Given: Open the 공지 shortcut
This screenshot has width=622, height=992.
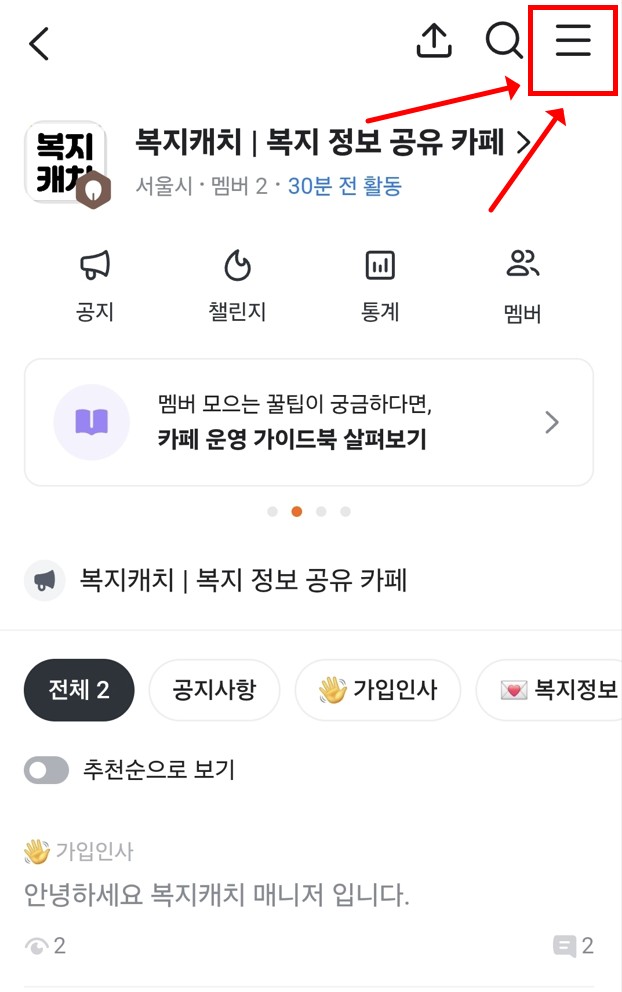Looking at the screenshot, I should click(95, 286).
